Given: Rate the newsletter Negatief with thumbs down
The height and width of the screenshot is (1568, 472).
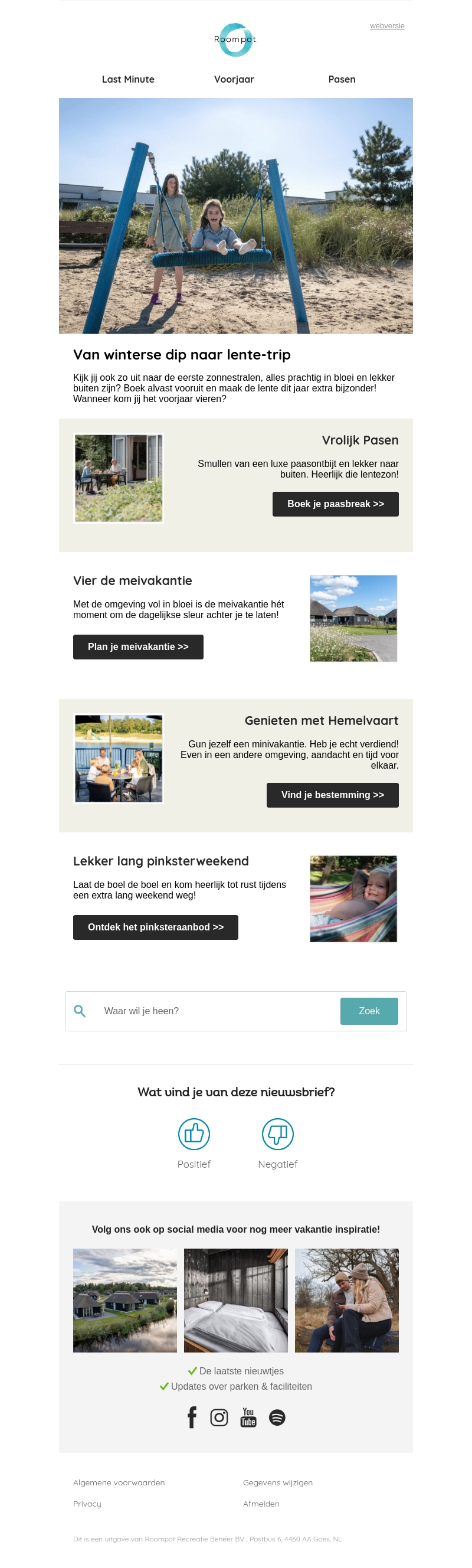Looking at the screenshot, I should coord(277,1134).
